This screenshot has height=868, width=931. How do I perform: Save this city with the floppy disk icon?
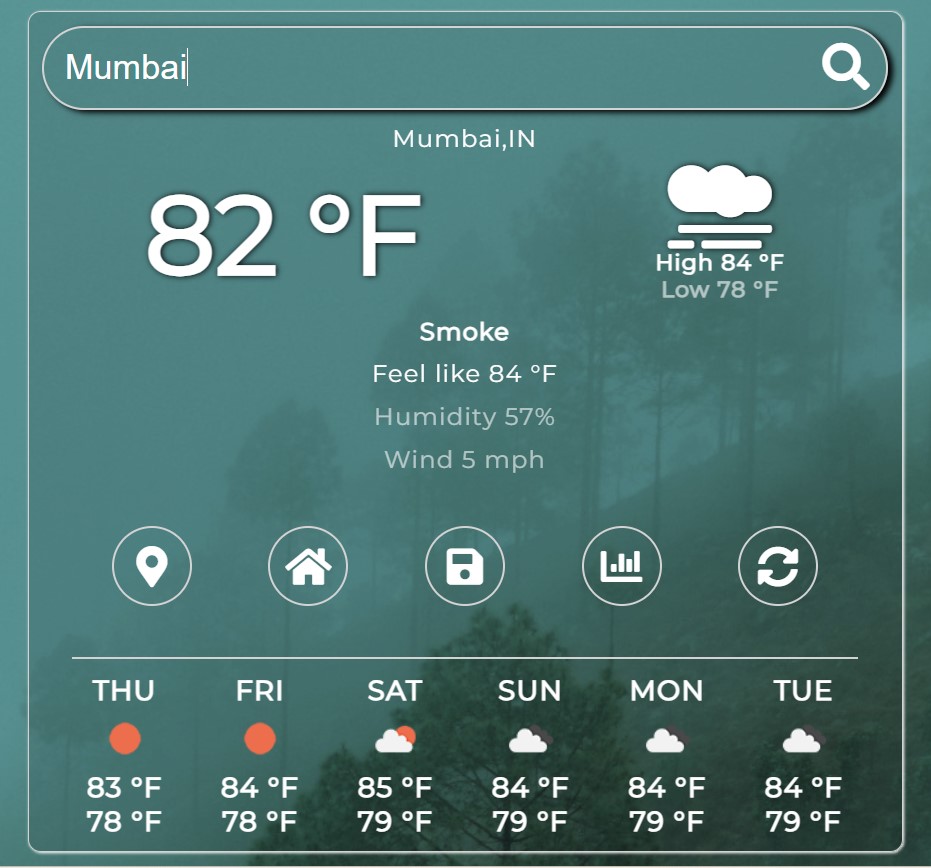(465, 566)
